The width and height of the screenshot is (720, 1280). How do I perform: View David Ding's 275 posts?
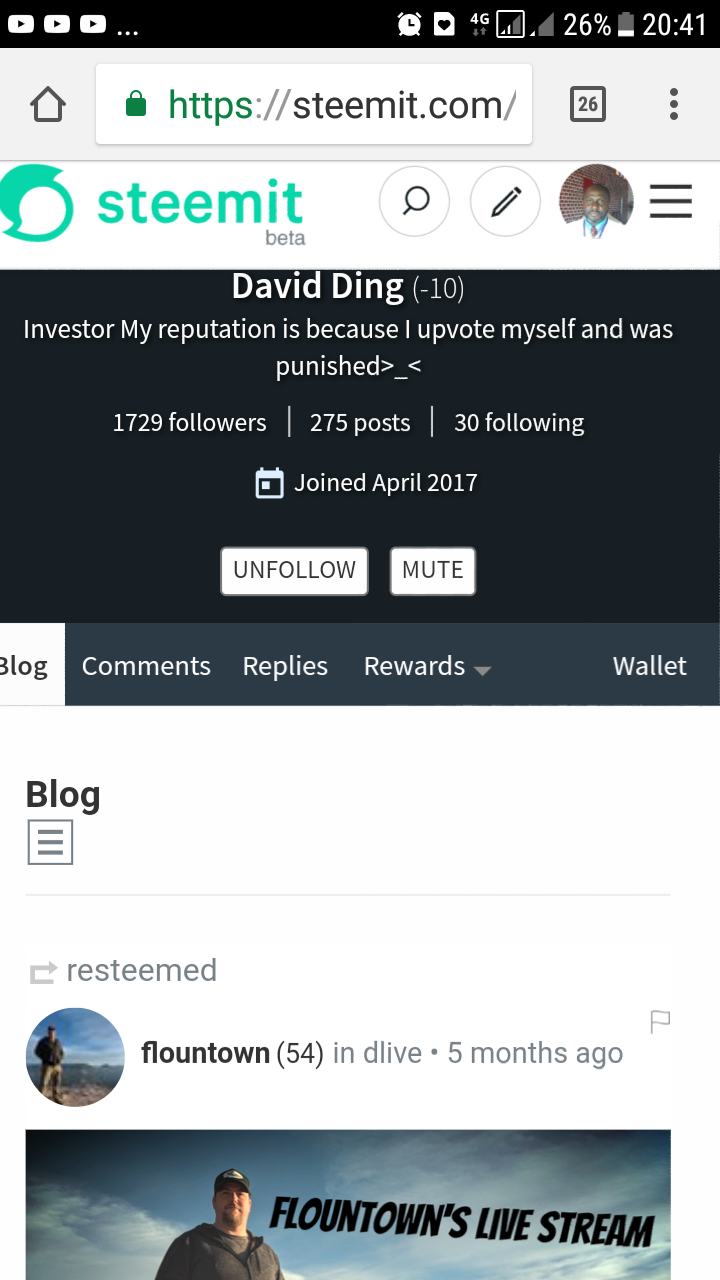(360, 423)
